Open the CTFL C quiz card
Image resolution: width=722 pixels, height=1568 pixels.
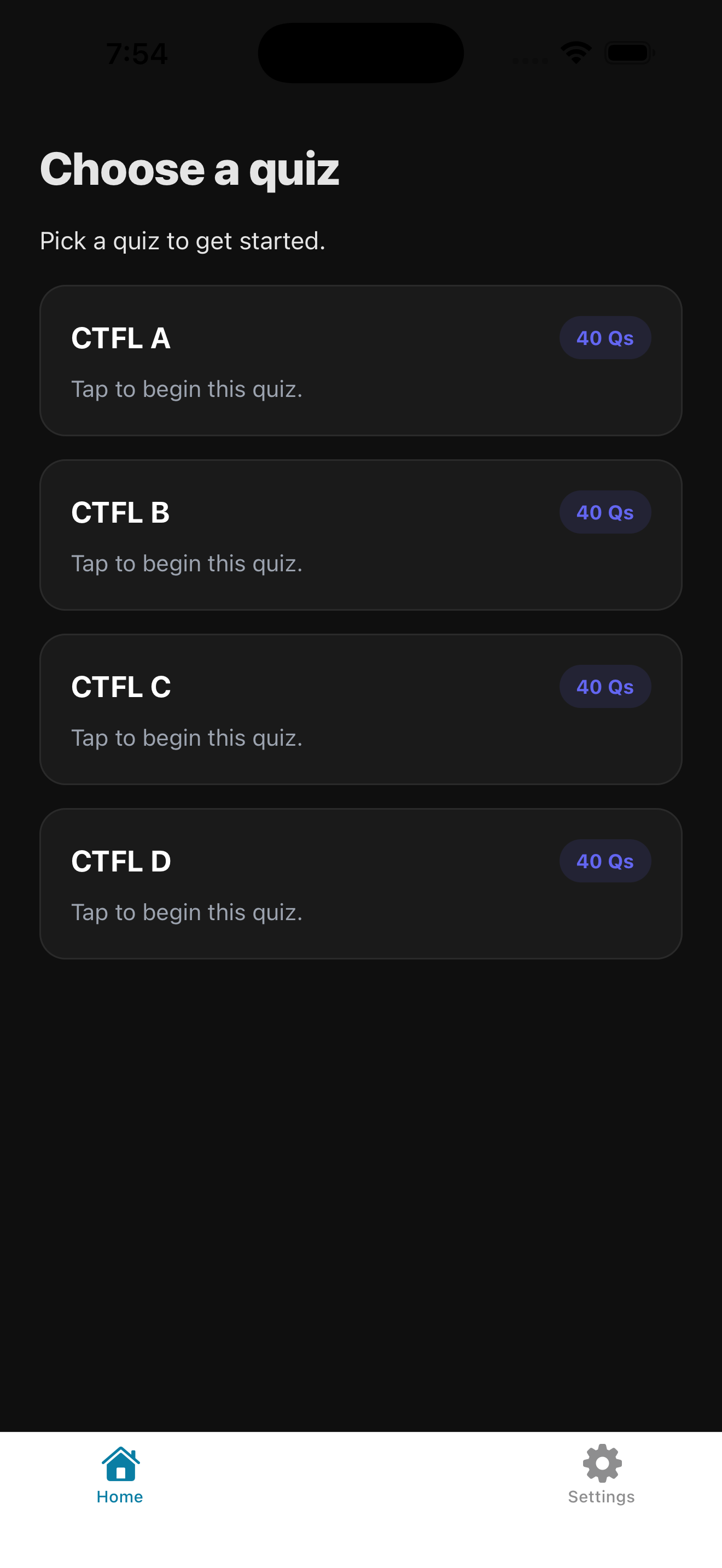[x=361, y=708]
